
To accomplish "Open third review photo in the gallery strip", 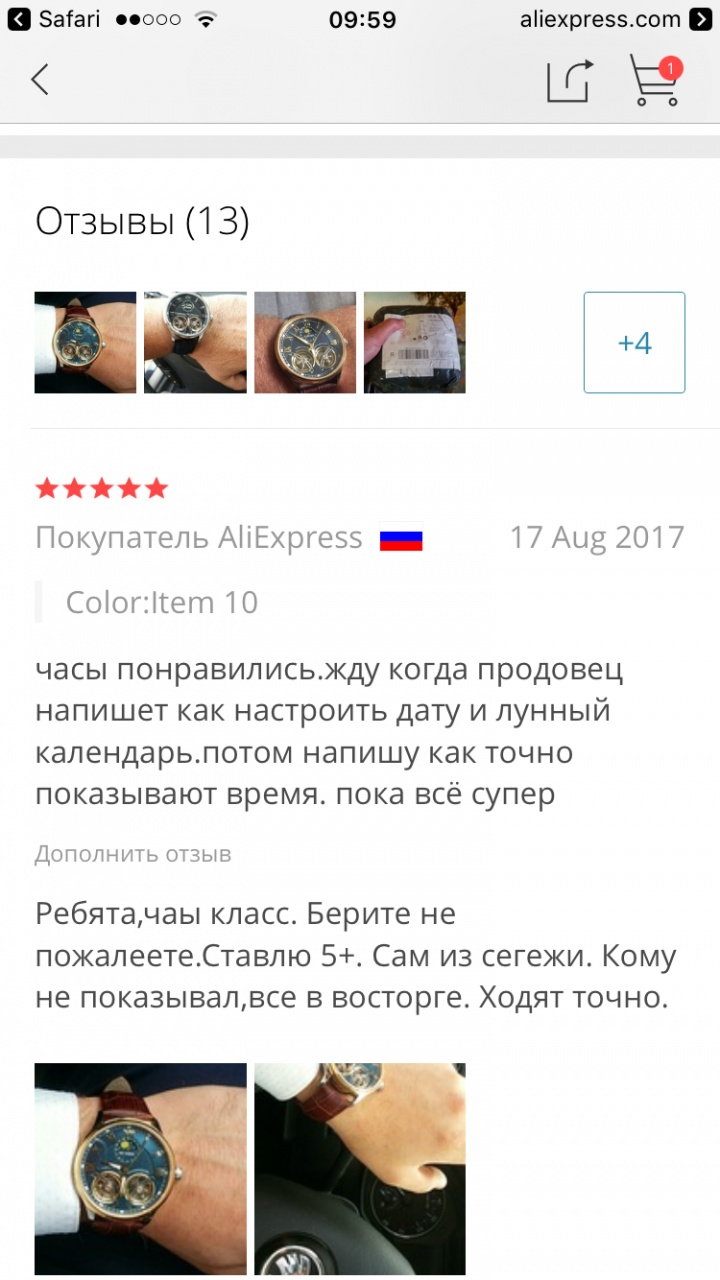I will tap(305, 342).
